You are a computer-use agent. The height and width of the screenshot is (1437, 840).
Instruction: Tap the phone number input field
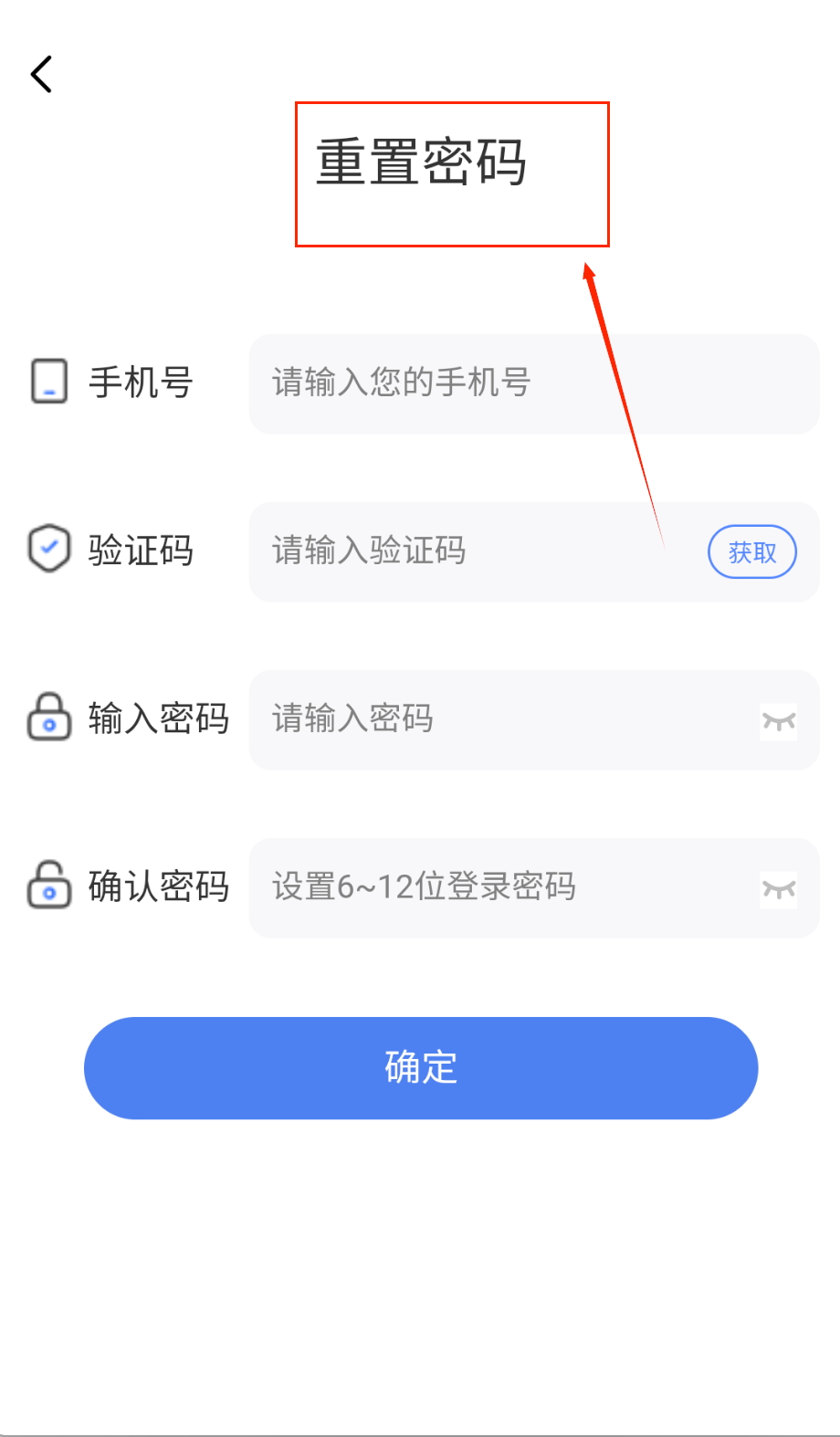click(533, 383)
